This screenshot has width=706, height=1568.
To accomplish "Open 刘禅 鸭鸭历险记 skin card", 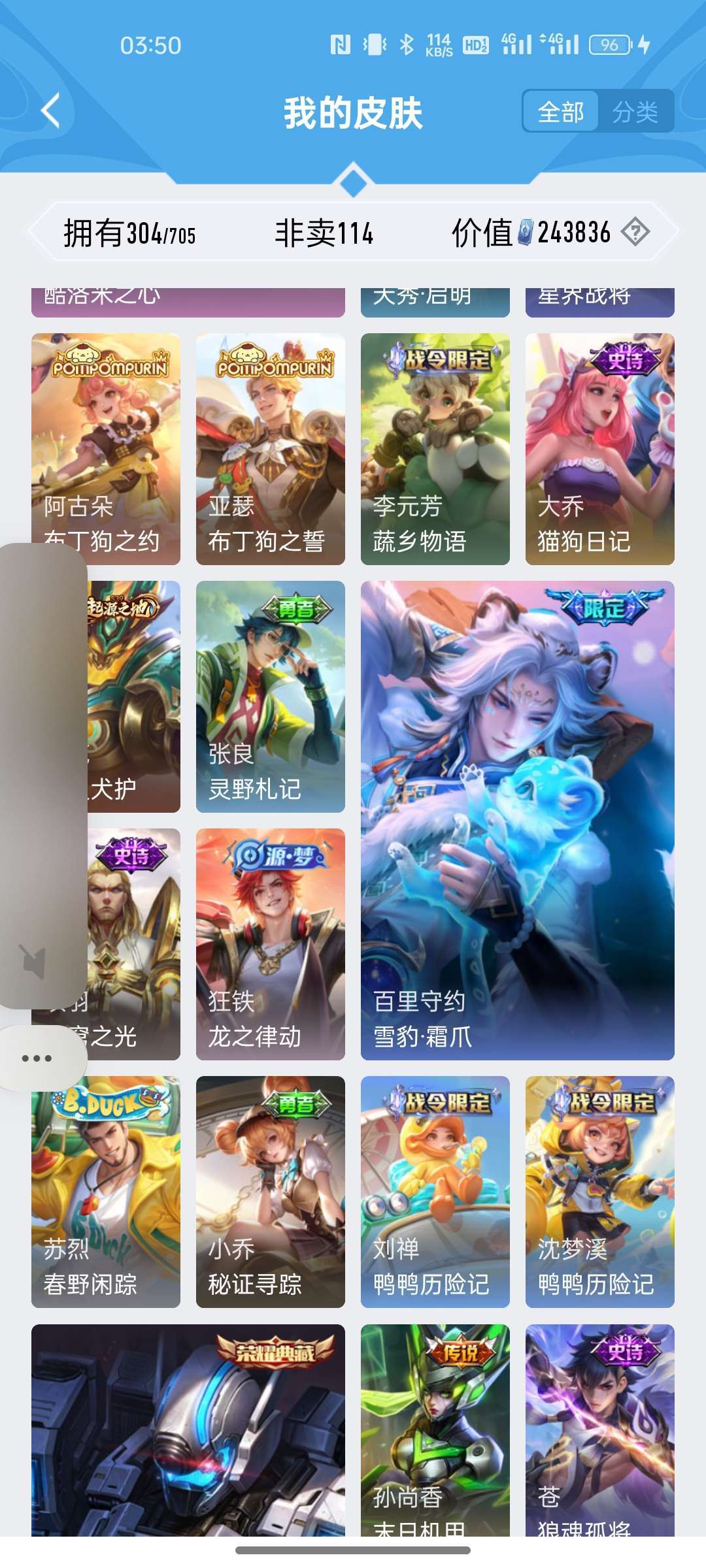I will [435, 1192].
